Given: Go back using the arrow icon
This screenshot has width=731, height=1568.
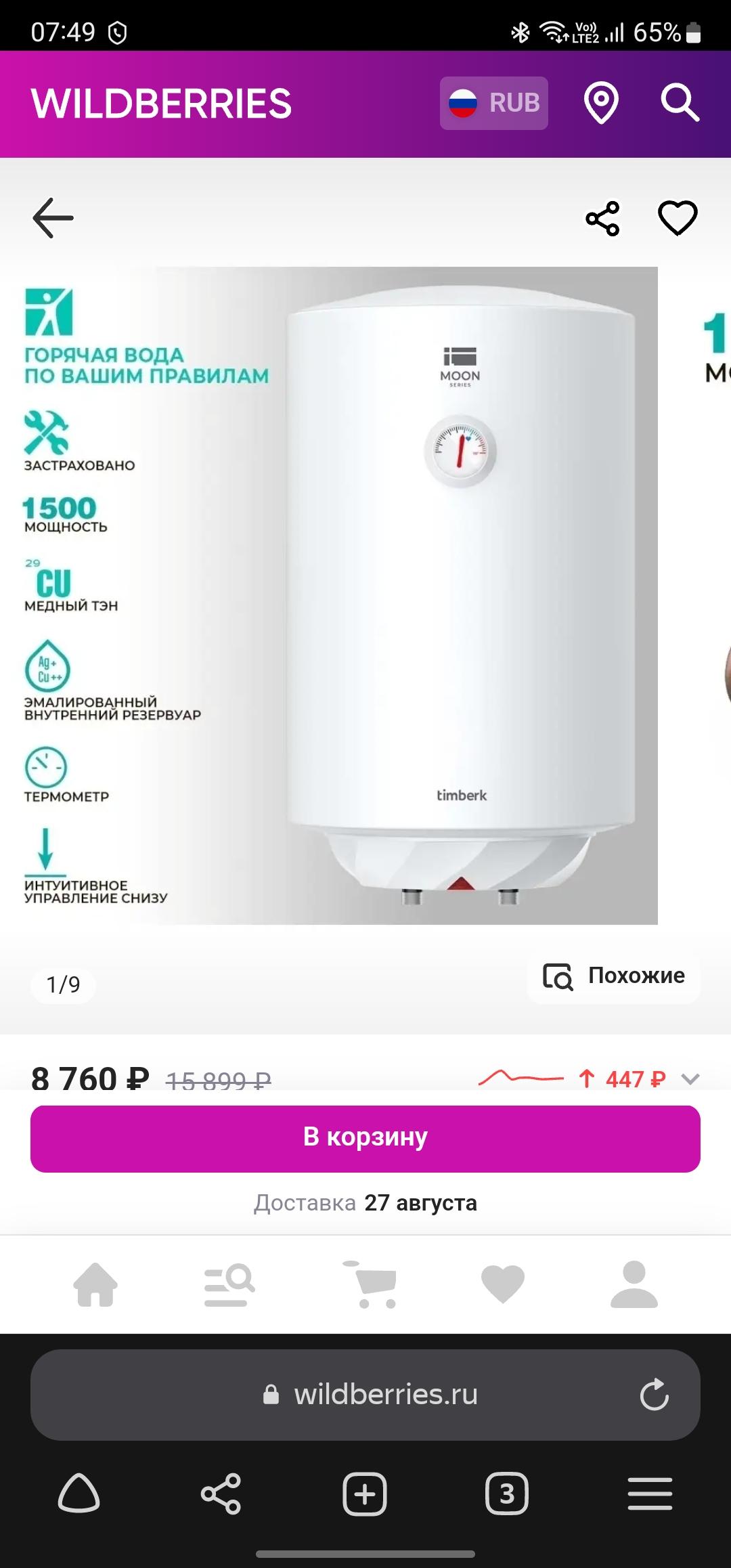Looking at the screenshot, I should 53,218.
